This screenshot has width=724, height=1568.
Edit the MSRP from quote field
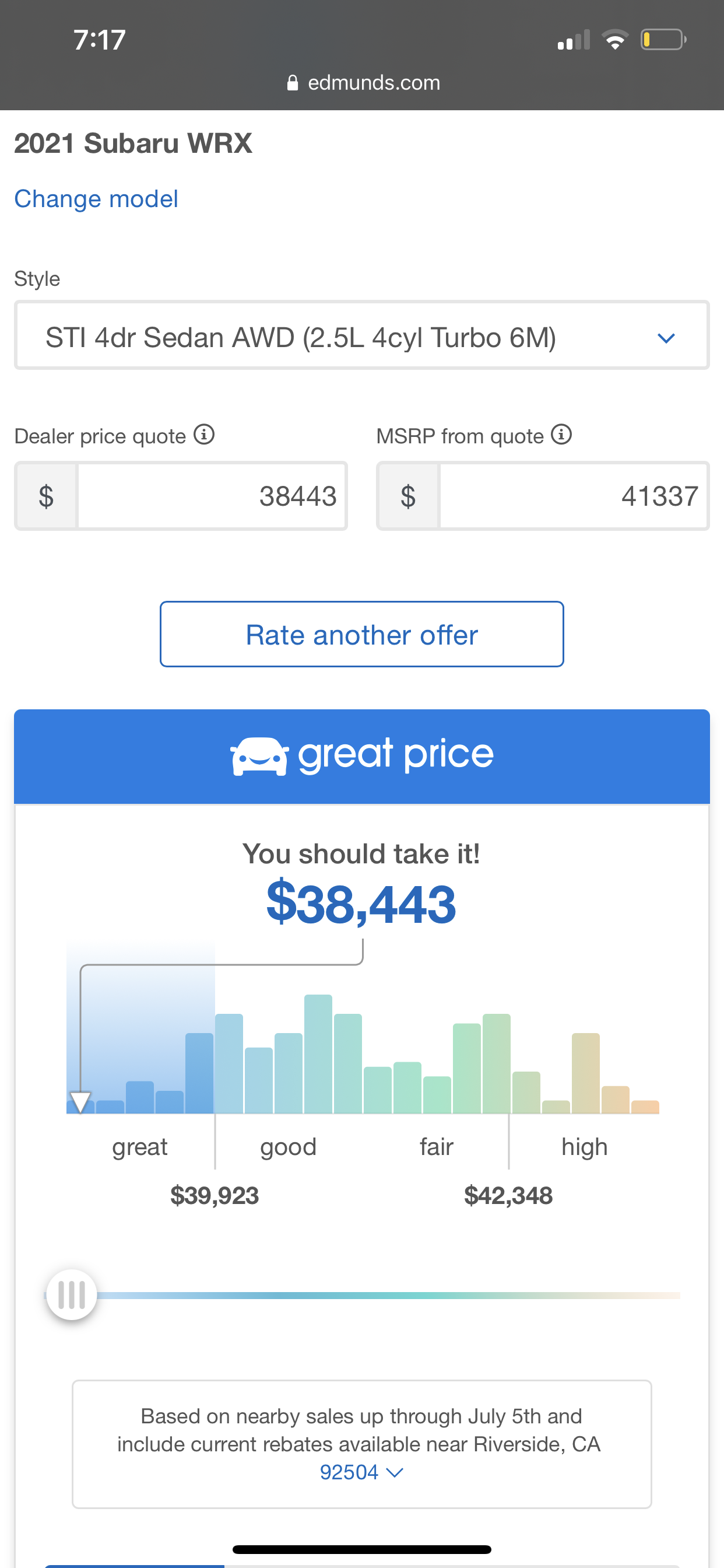point(574,495)
